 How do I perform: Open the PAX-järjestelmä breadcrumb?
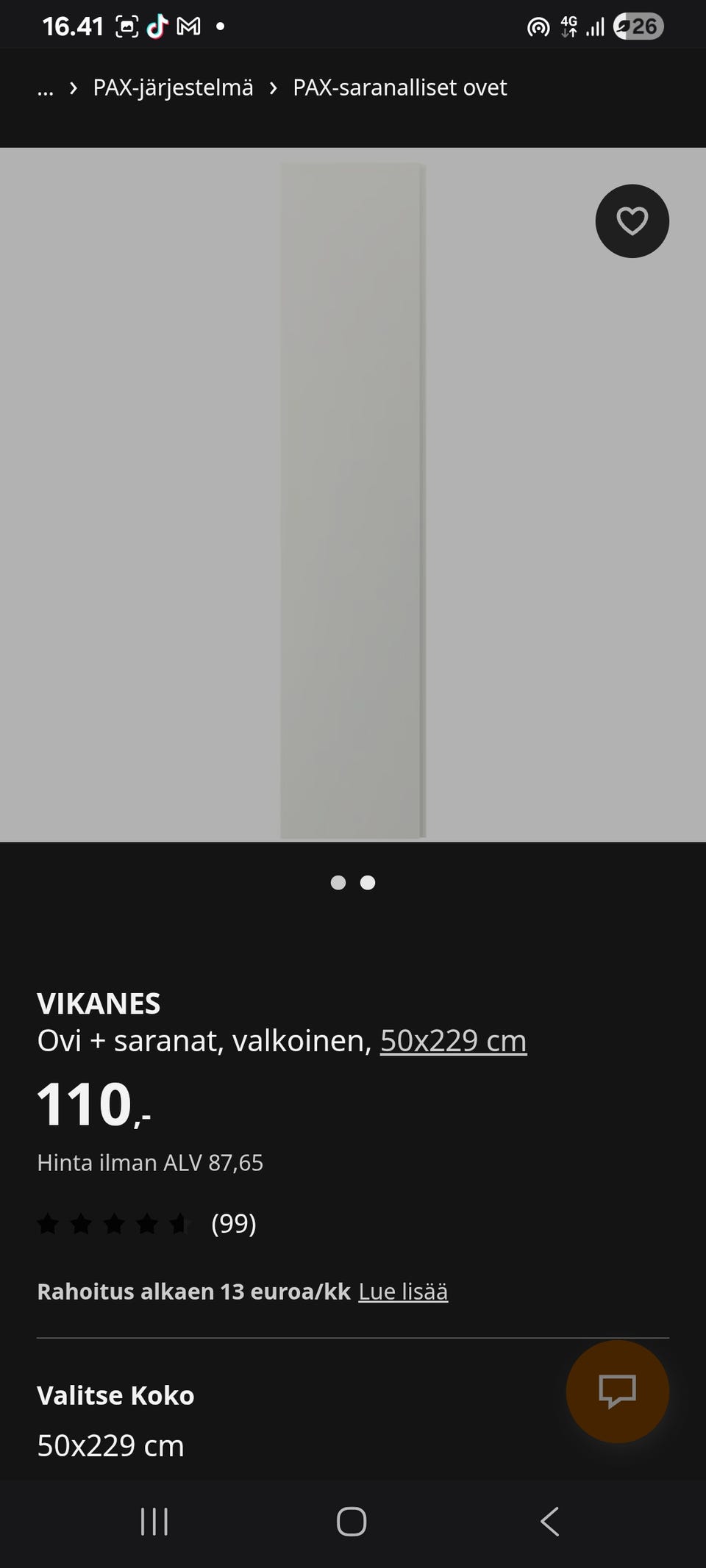173,87
